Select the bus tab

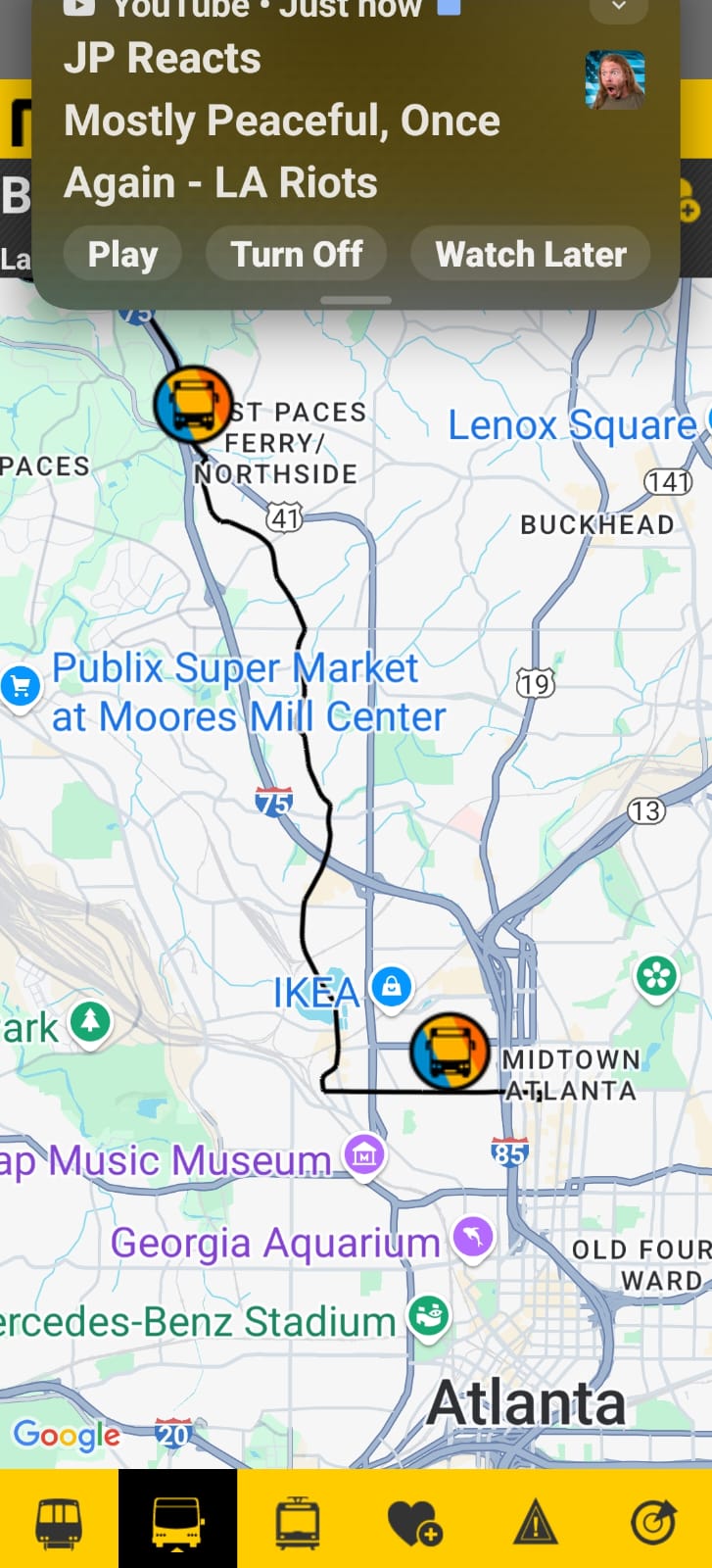tap(177, 1523)
